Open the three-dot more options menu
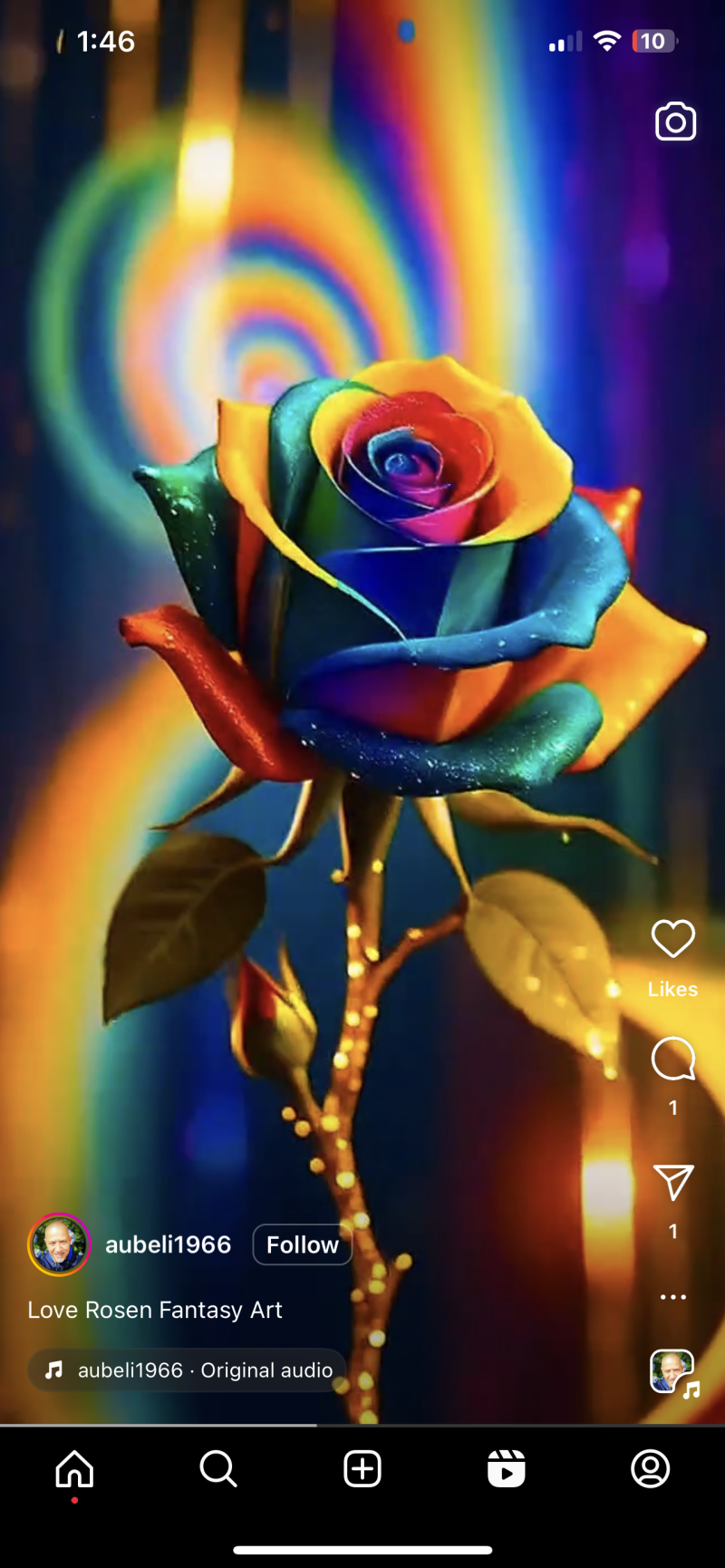Image resolution: width=725 pixels, height=1568 pixels. click(672, 1297)
